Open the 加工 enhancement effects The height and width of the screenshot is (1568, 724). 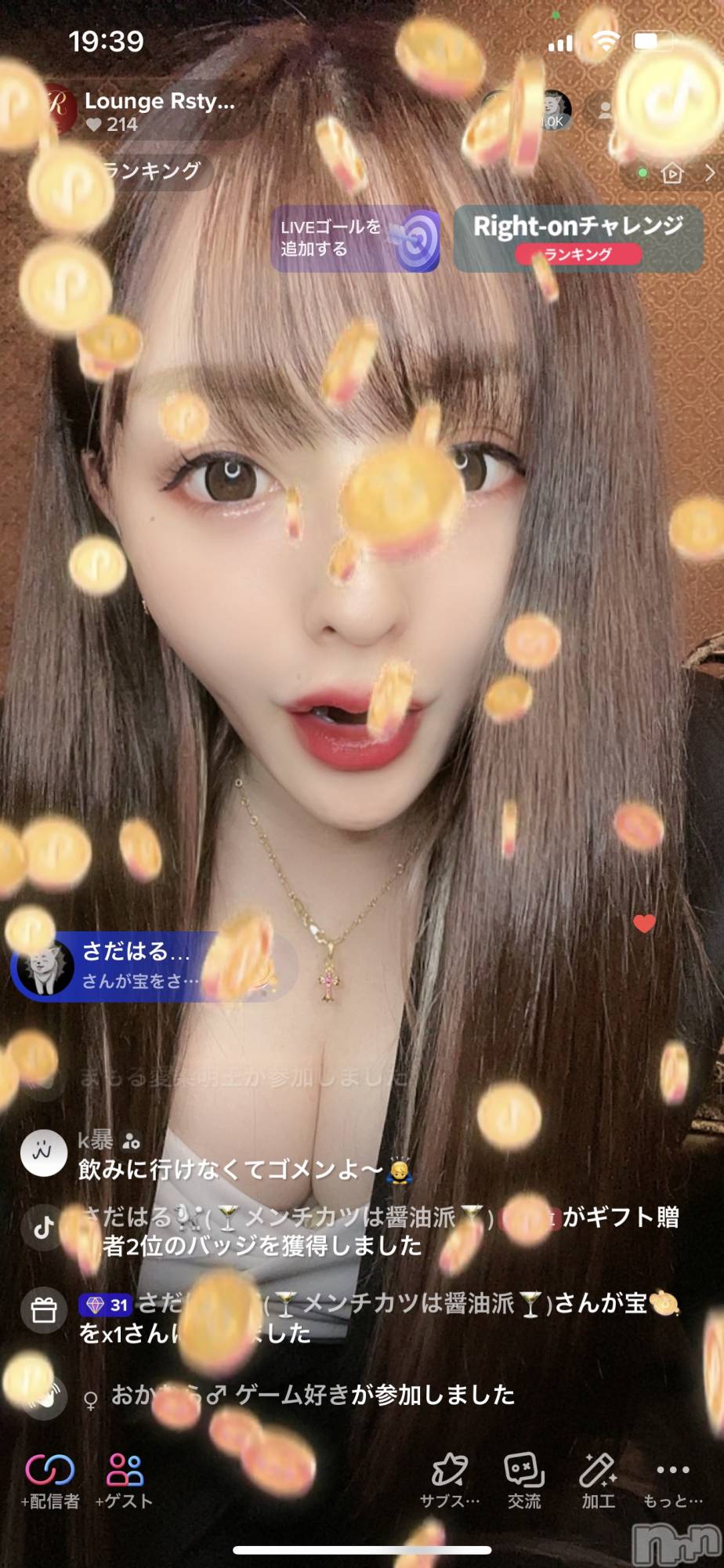(x=598, y=1480)
